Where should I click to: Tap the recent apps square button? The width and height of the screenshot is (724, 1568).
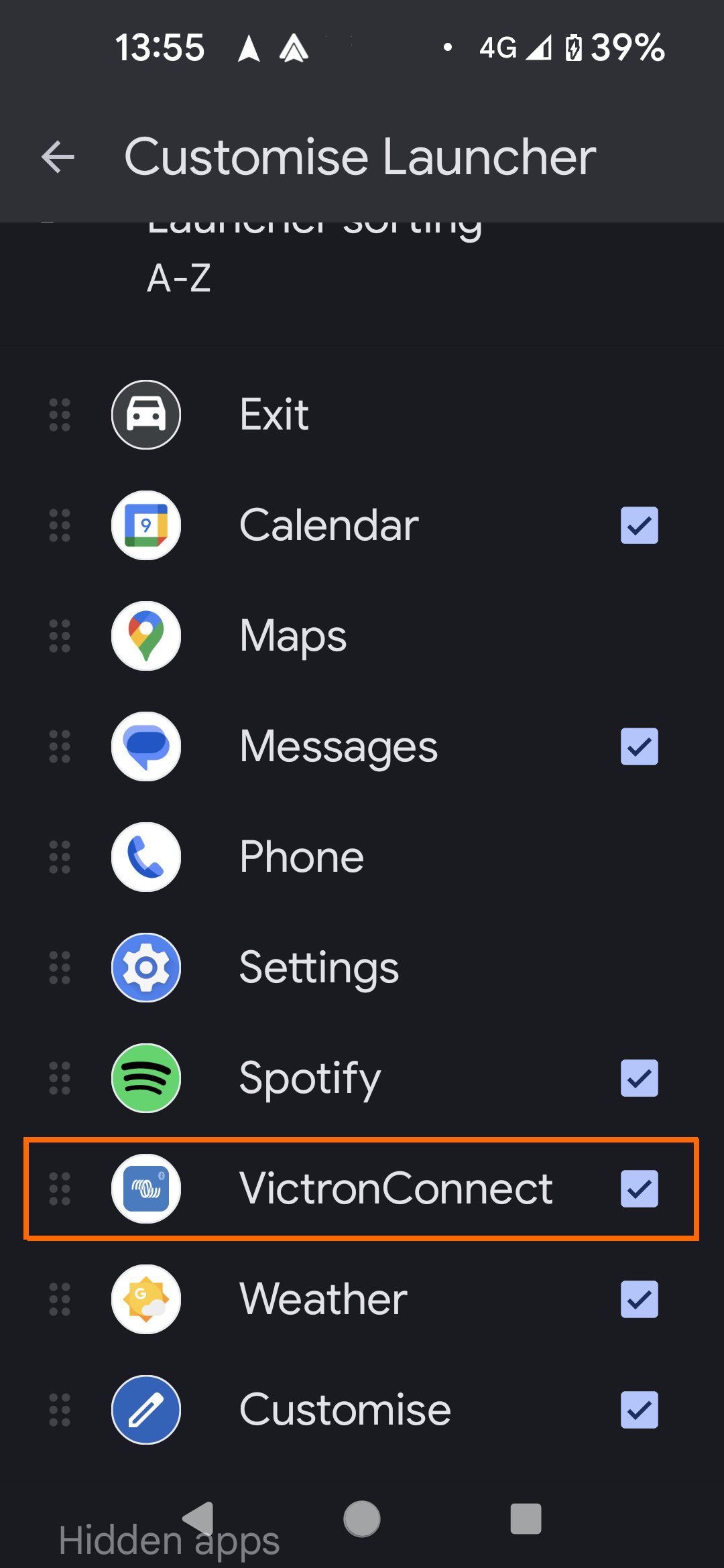(x=526, y=1519)
